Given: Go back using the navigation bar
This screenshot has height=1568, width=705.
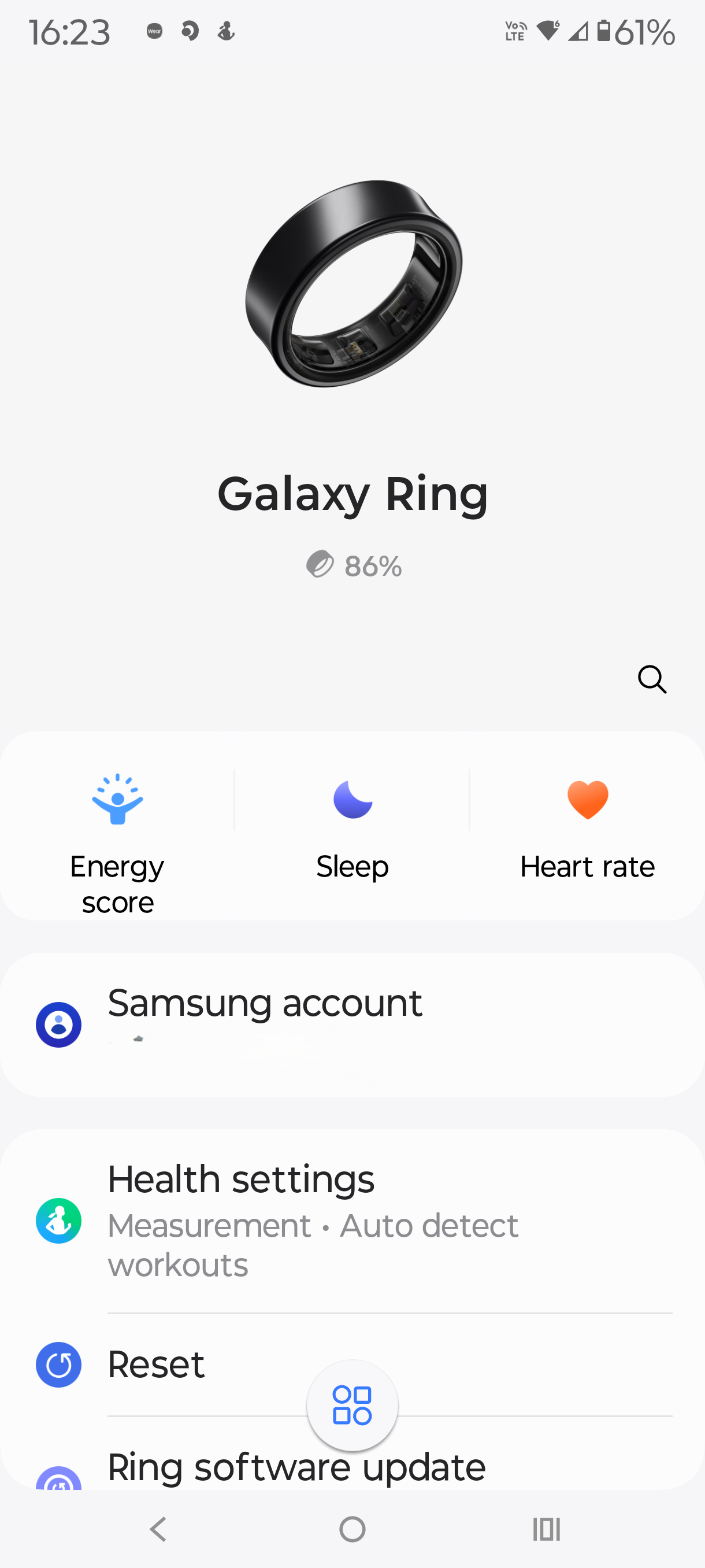Looking at the screenshot, I should click(x=158, y=1529).
